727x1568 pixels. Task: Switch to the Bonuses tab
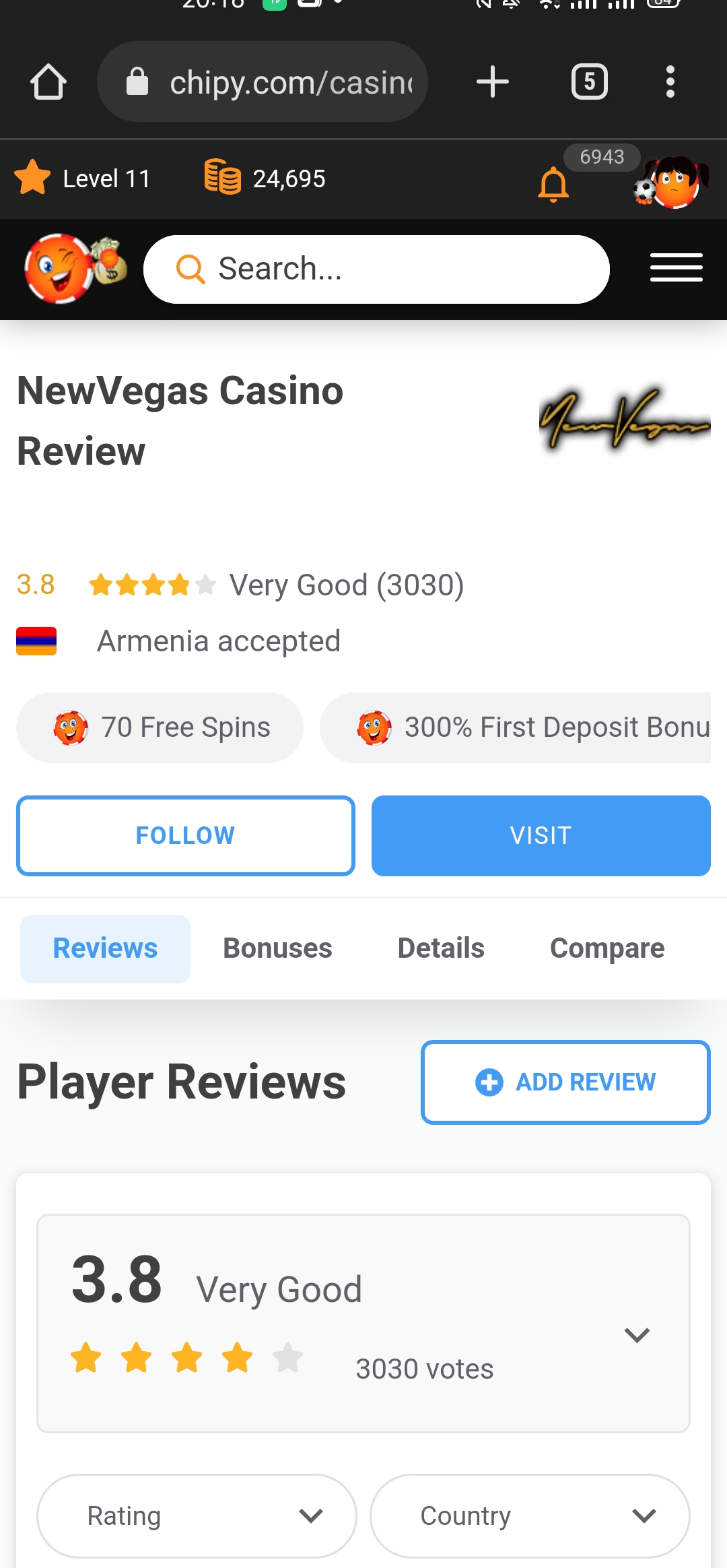[x=277, y=948]
